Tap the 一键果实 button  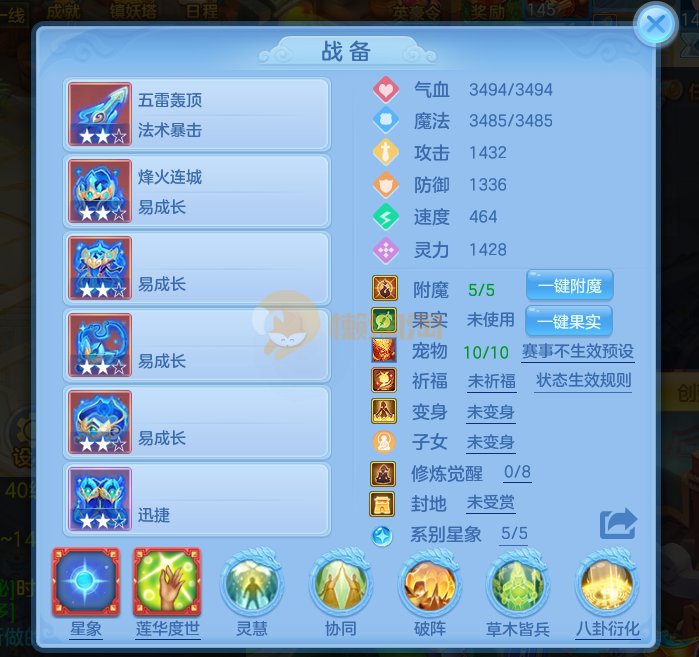coord(569,321)
